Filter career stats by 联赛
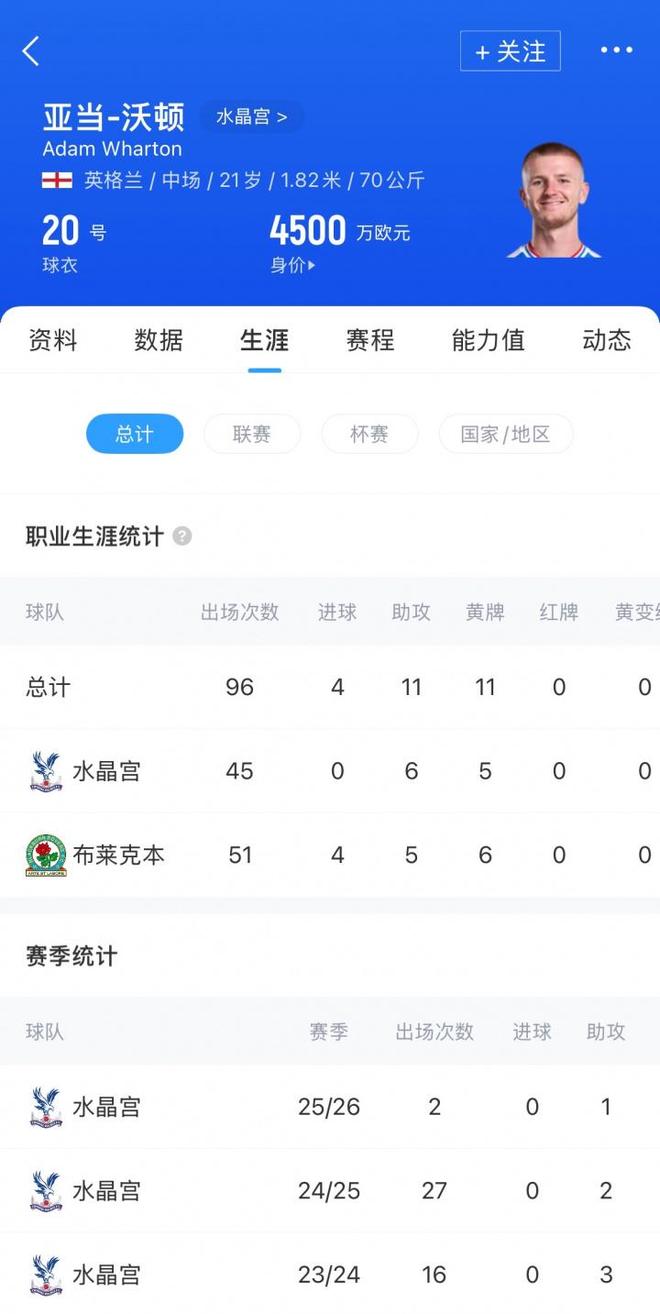 click(x=252, y=434)
